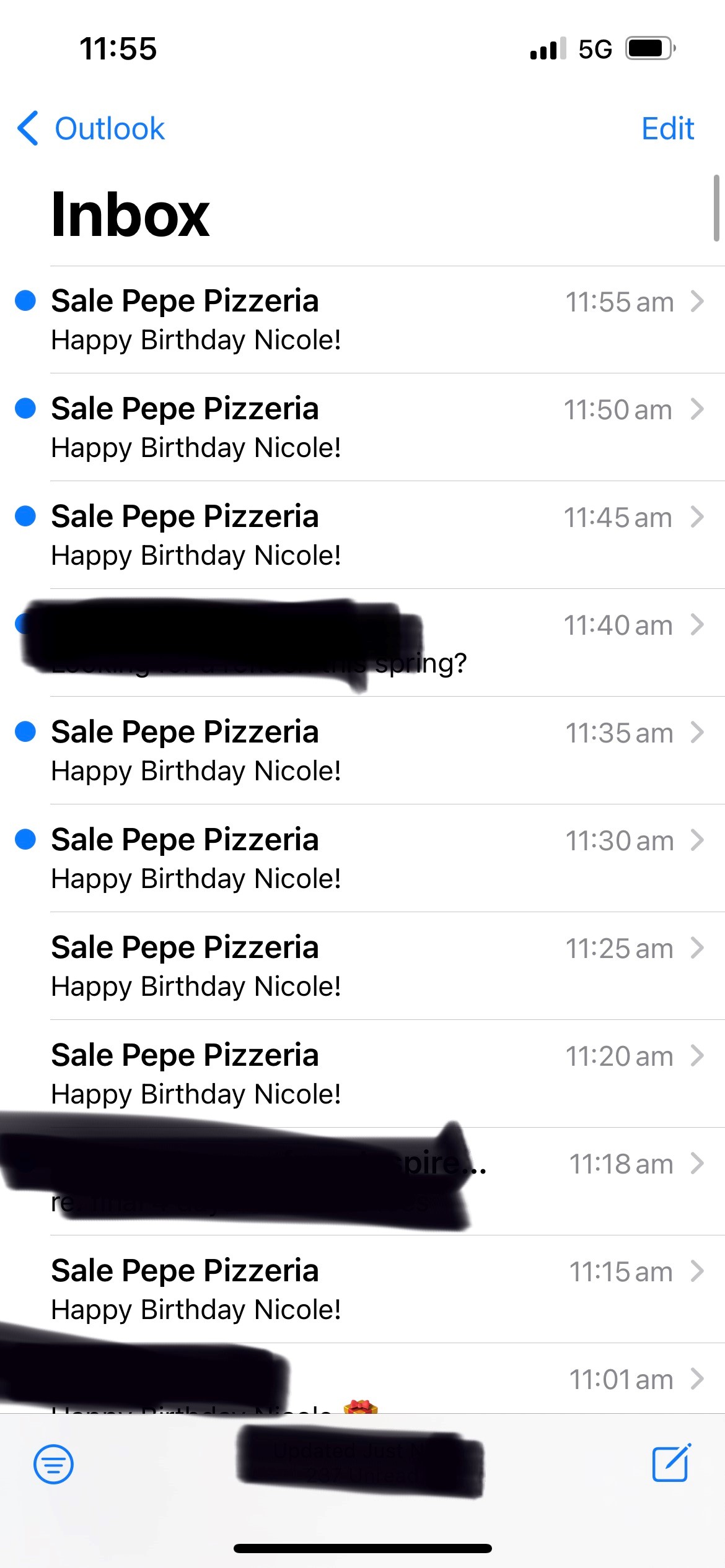Tap the battery icon in status bar
This screenshot has height=1568, width=725.
coord(649,48)
